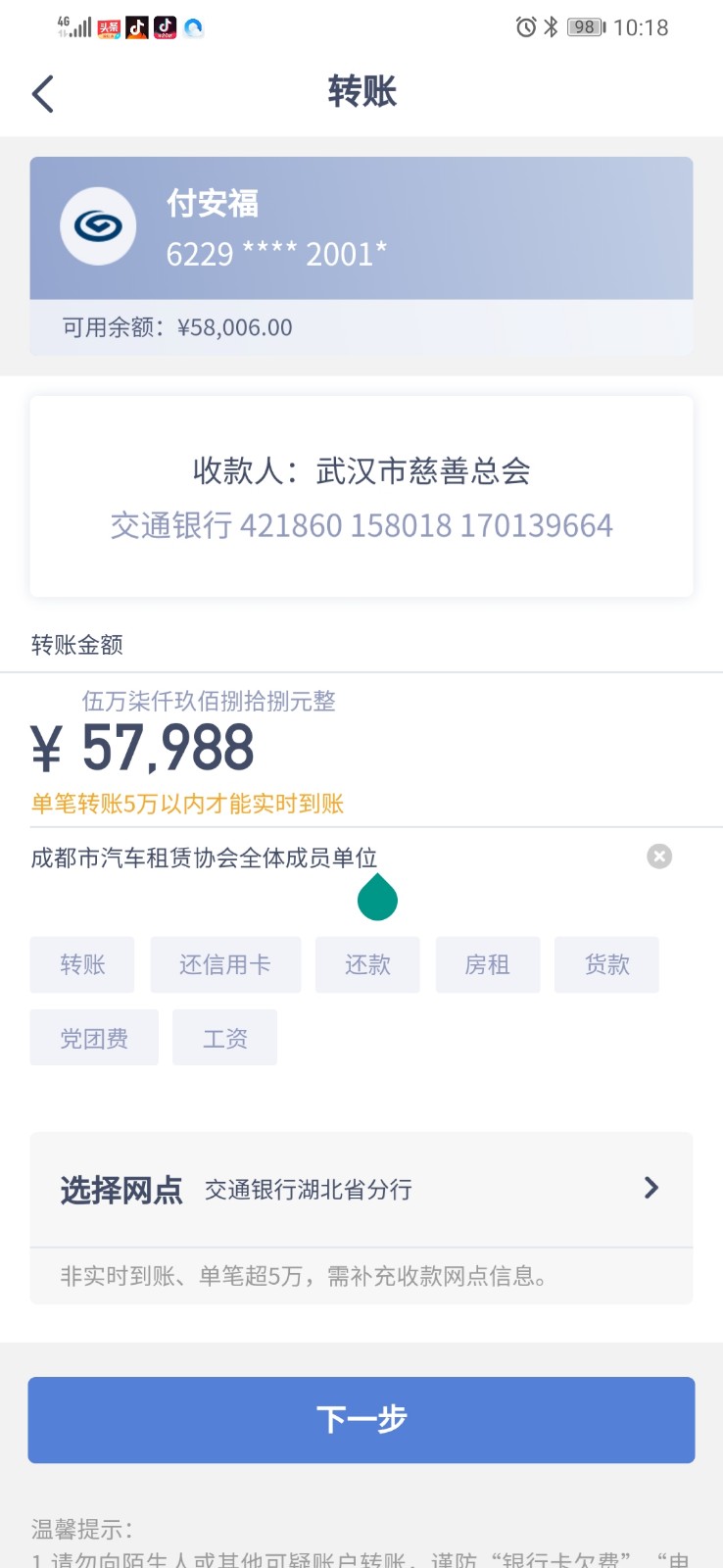Select the 工资 remark chip
The width and height of the screenshot is (723, 1568).
pyautogui.click(x=224, y=1038)
